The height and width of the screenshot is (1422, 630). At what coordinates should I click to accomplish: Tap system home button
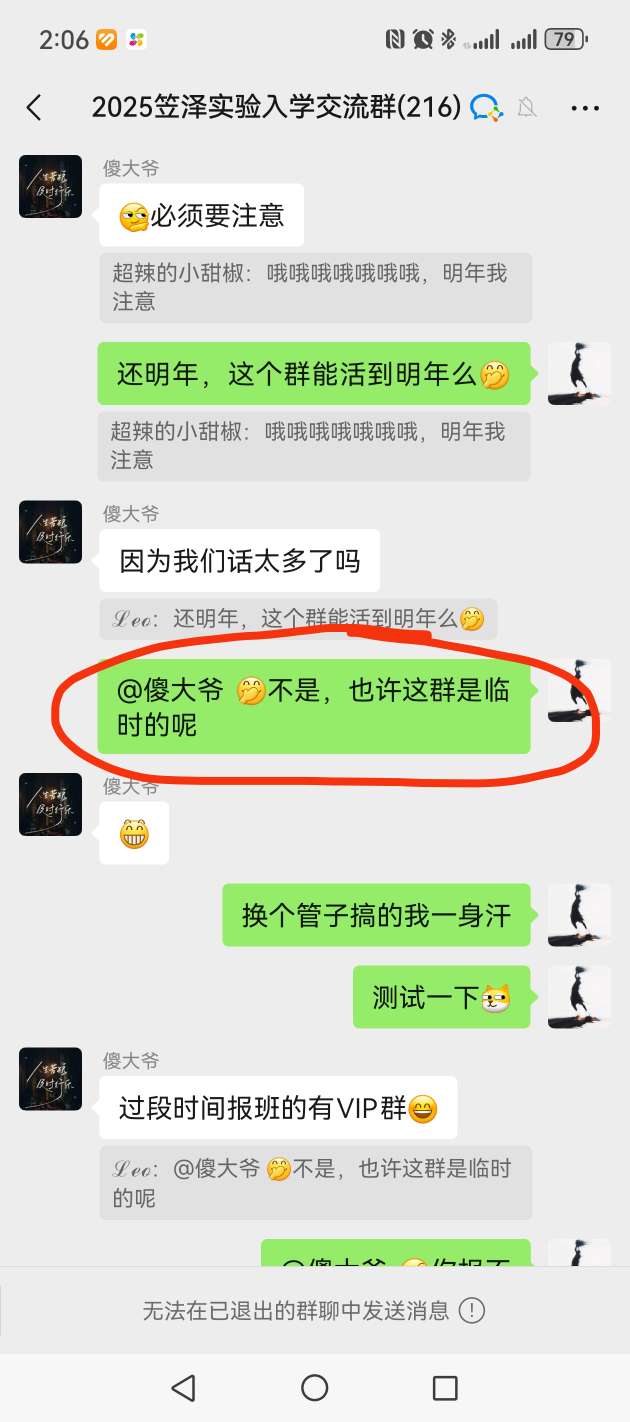coord(315,1387)
